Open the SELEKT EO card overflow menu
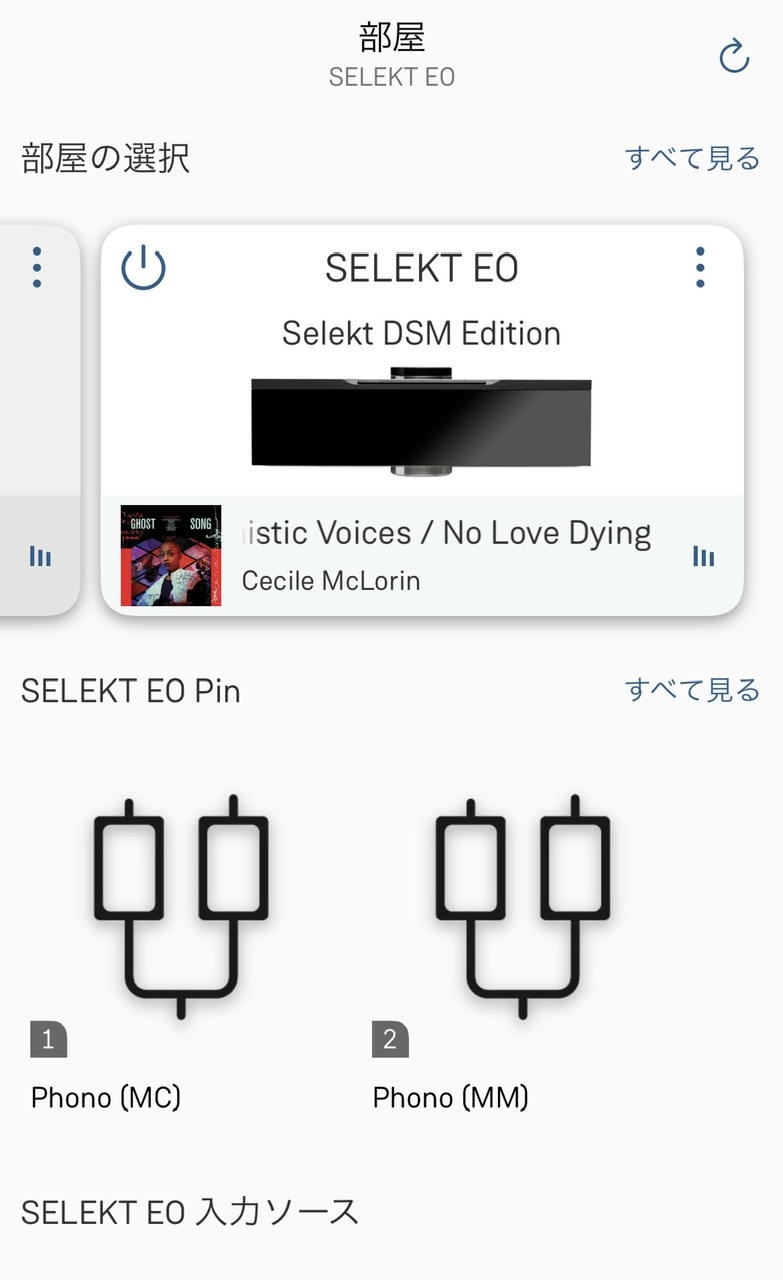This screenshot has width=783, height=1280. click(x=700, y=268)
